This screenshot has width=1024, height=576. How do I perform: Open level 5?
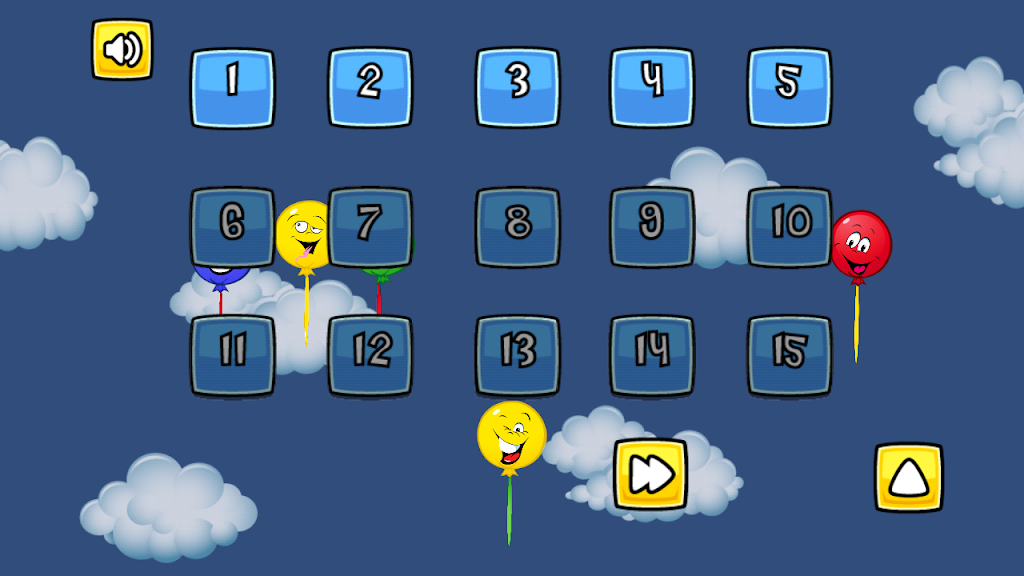[789, 87]
